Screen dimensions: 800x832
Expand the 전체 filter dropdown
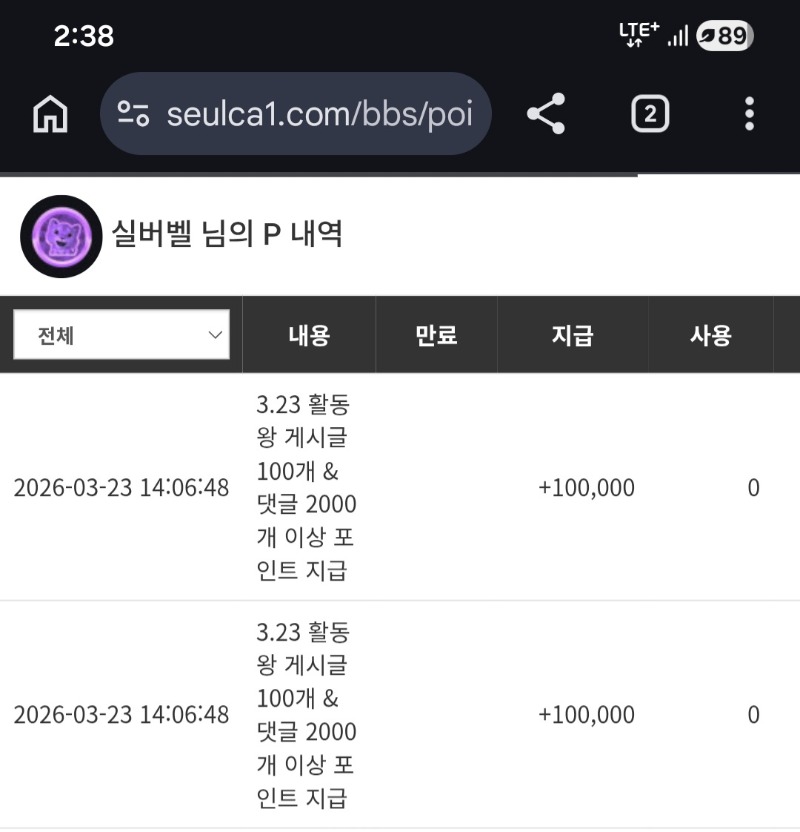[121, 335]
